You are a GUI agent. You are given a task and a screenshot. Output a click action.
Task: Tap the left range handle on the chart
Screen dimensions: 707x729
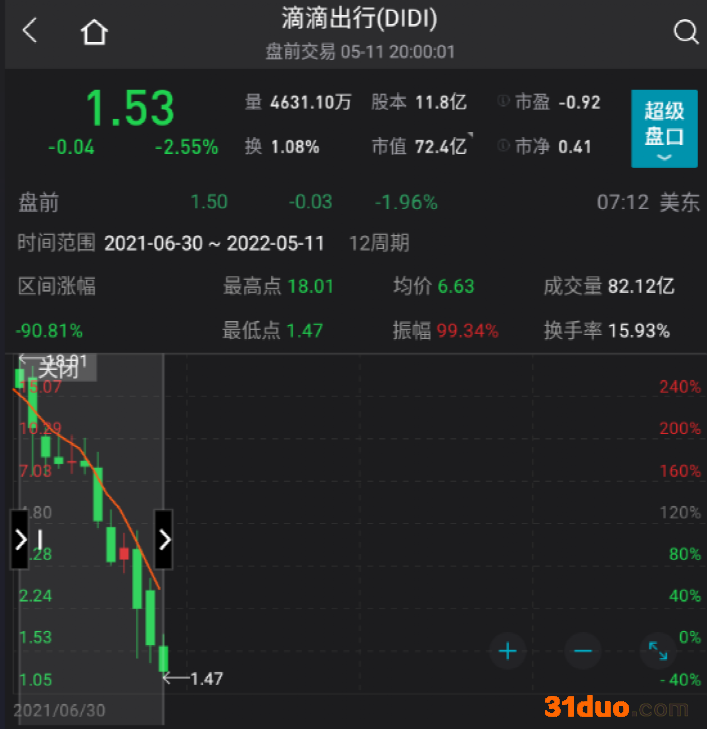pos(20,540)
